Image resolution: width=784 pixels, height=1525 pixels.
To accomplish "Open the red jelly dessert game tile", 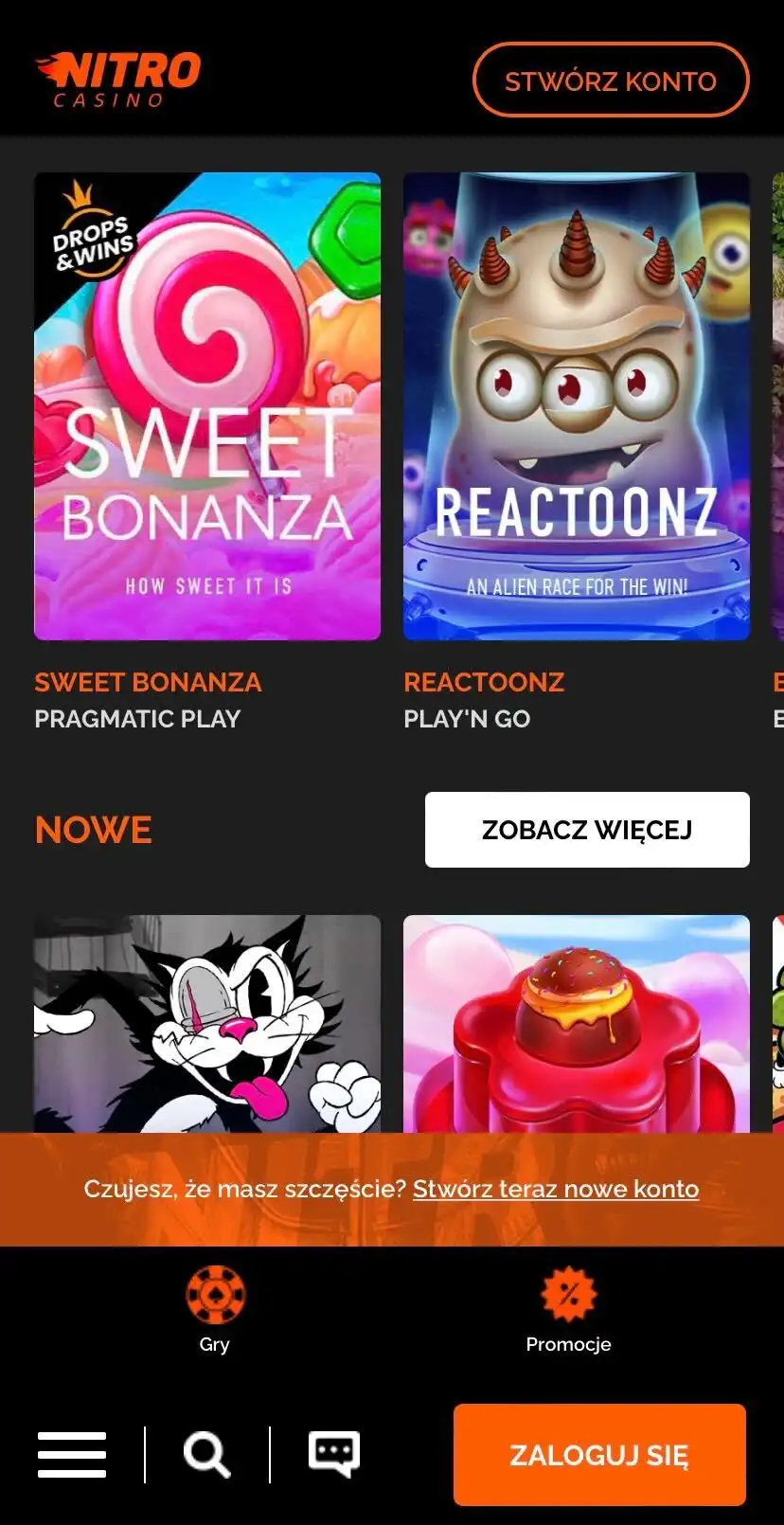I will 576,1023.
